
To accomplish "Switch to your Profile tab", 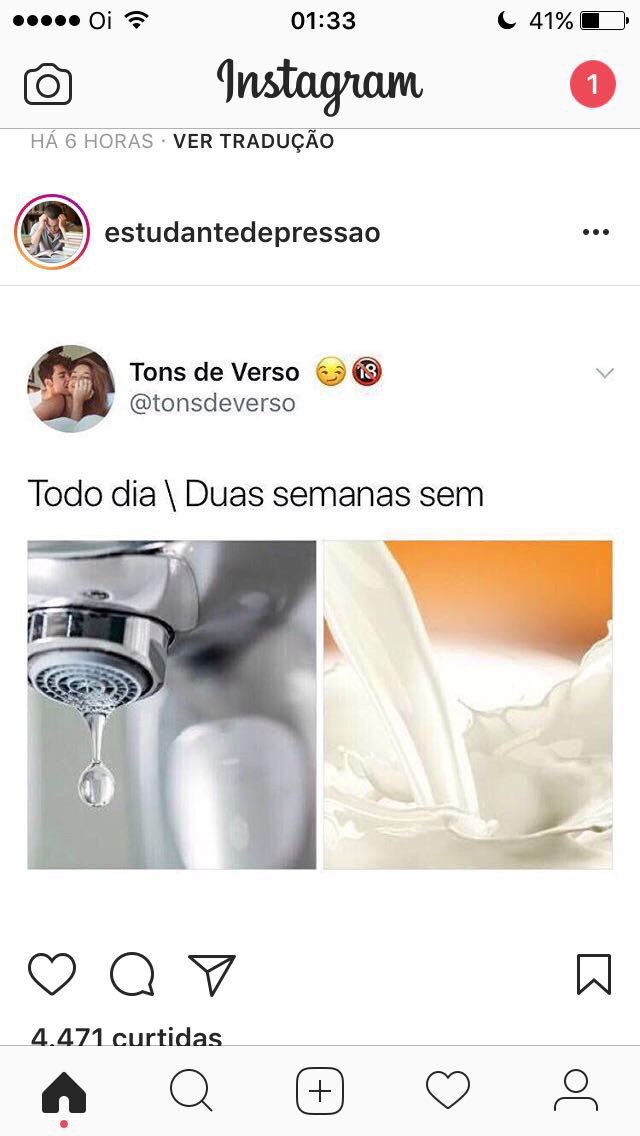I will [x=575, y=1090].
